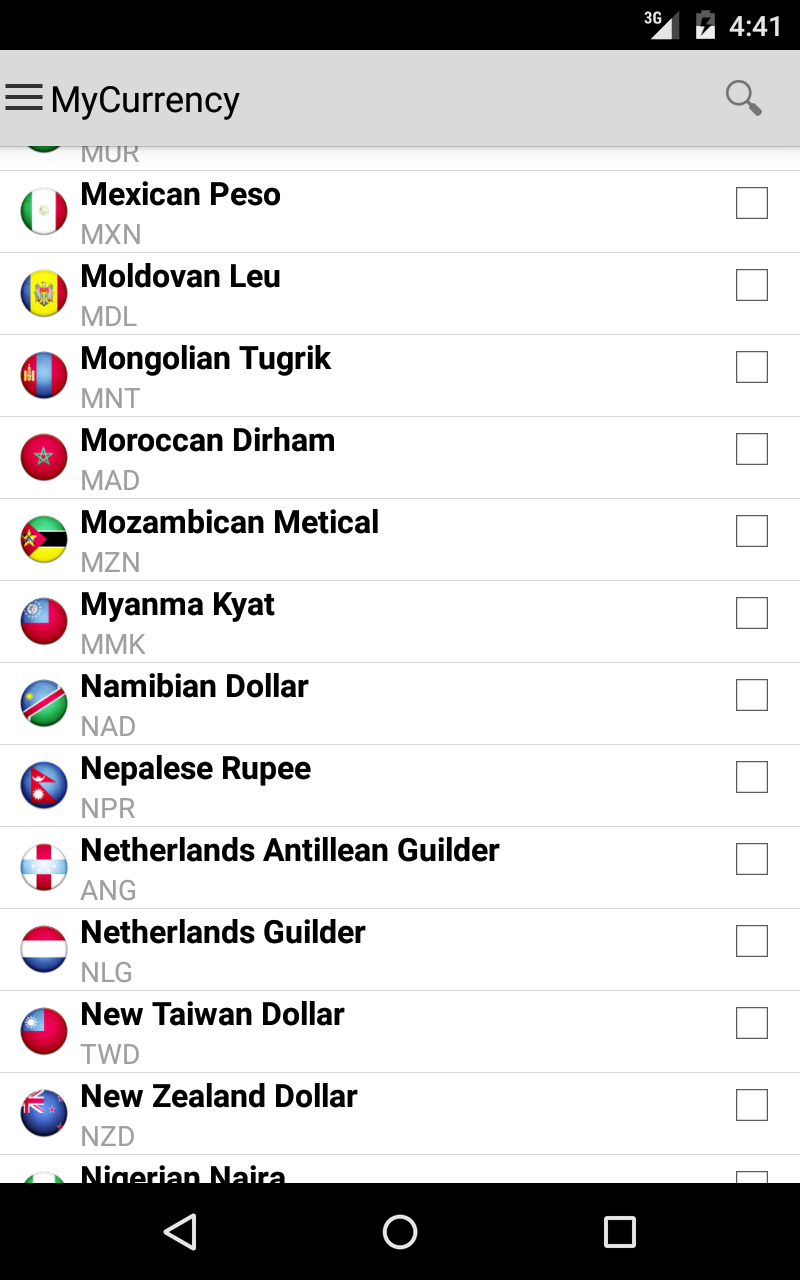Go back with the system back button
Viewport: 800px width, 1280px height.
pos(180,1232)
